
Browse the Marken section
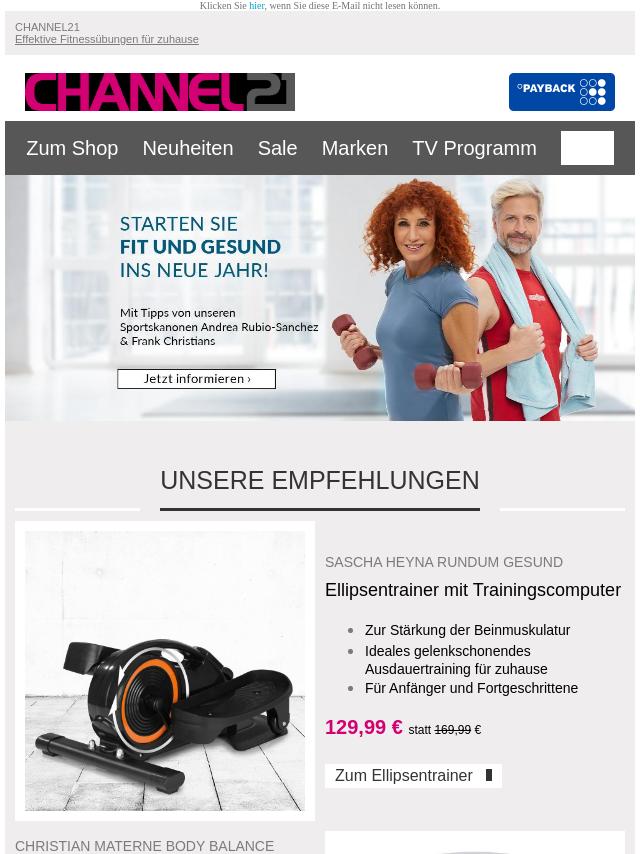(x=354, y=148)
